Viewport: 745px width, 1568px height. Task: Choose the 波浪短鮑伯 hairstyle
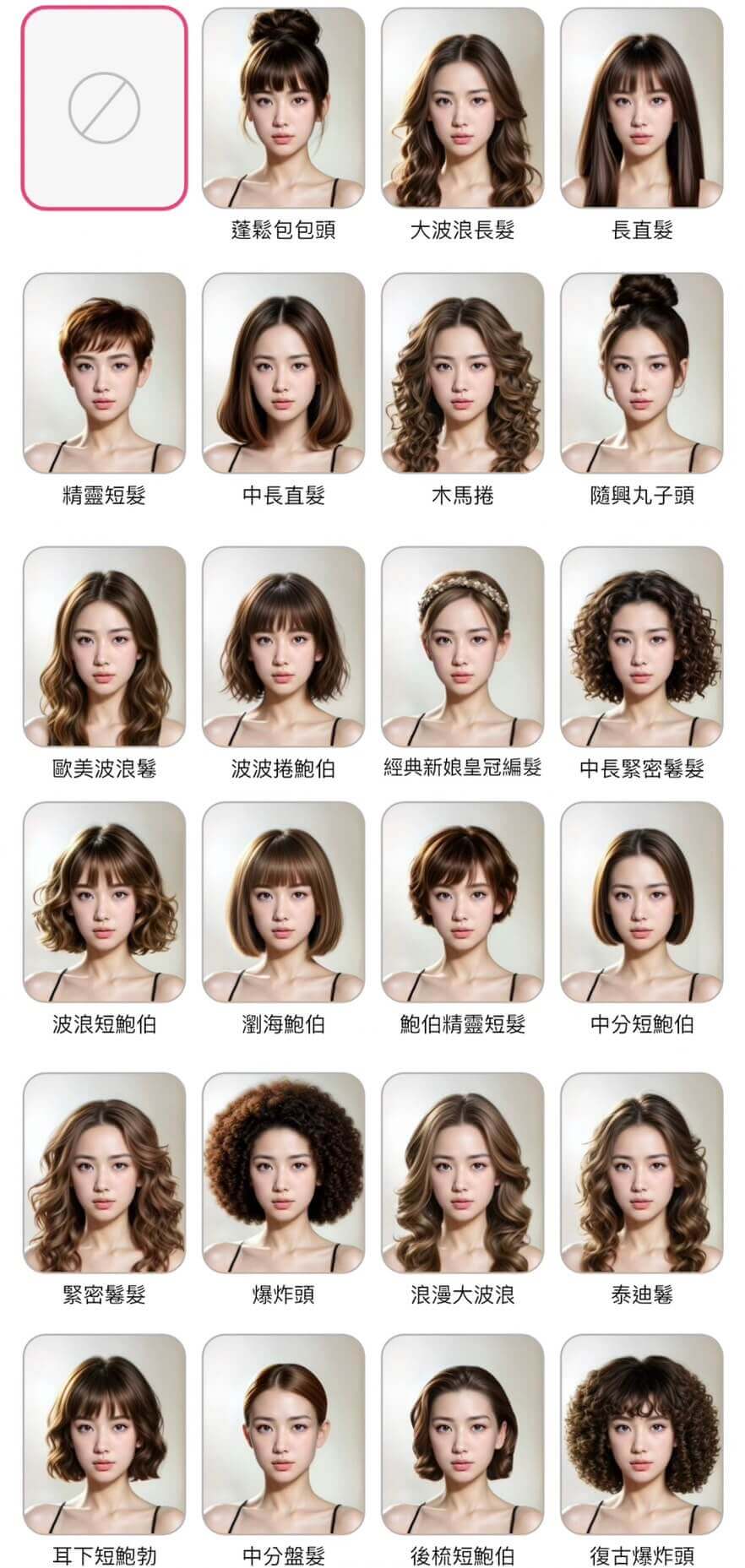[104, 902]
